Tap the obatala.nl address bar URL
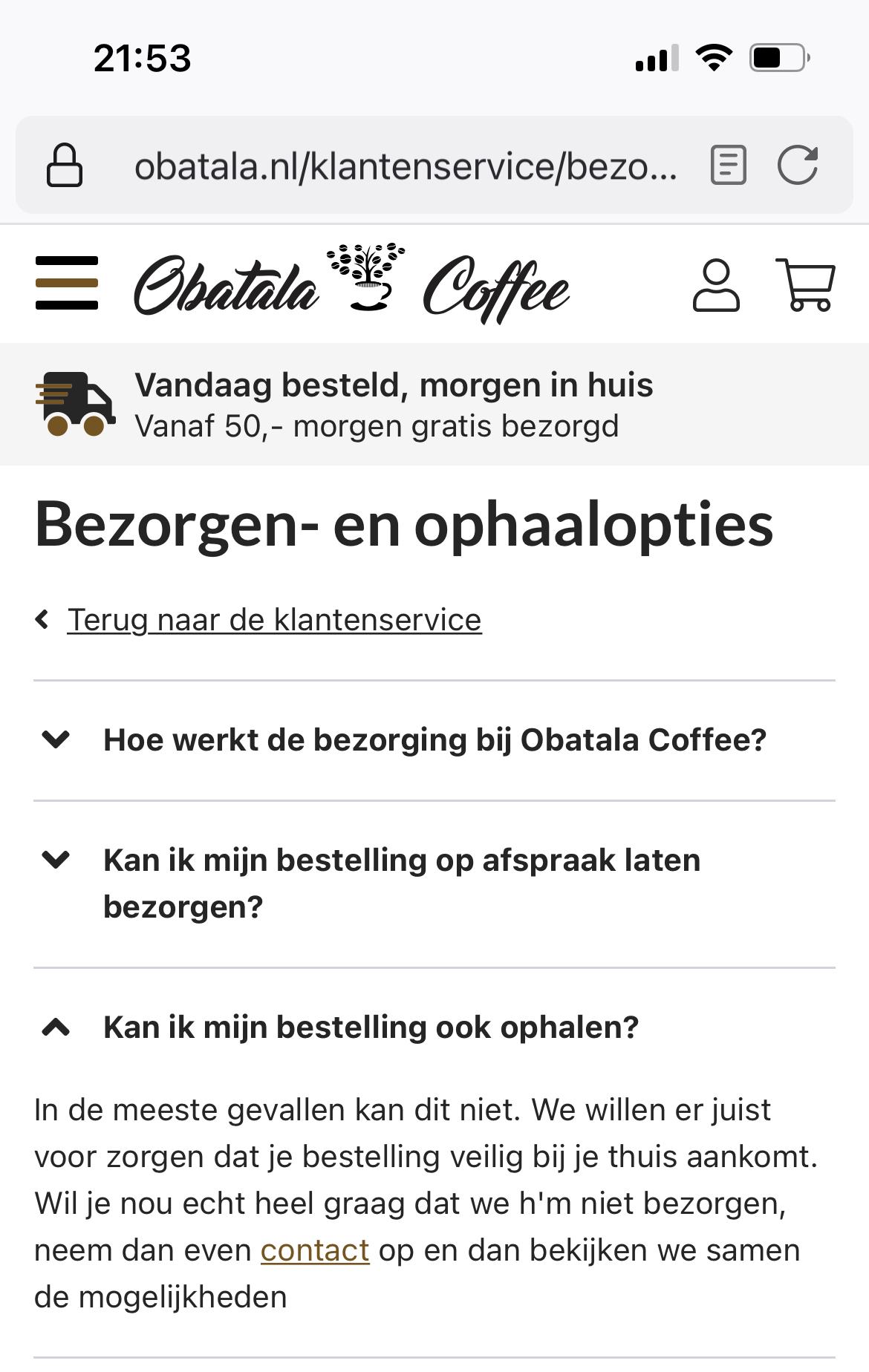Viewport: 869px width, 1372px height. tap(405, 166)
